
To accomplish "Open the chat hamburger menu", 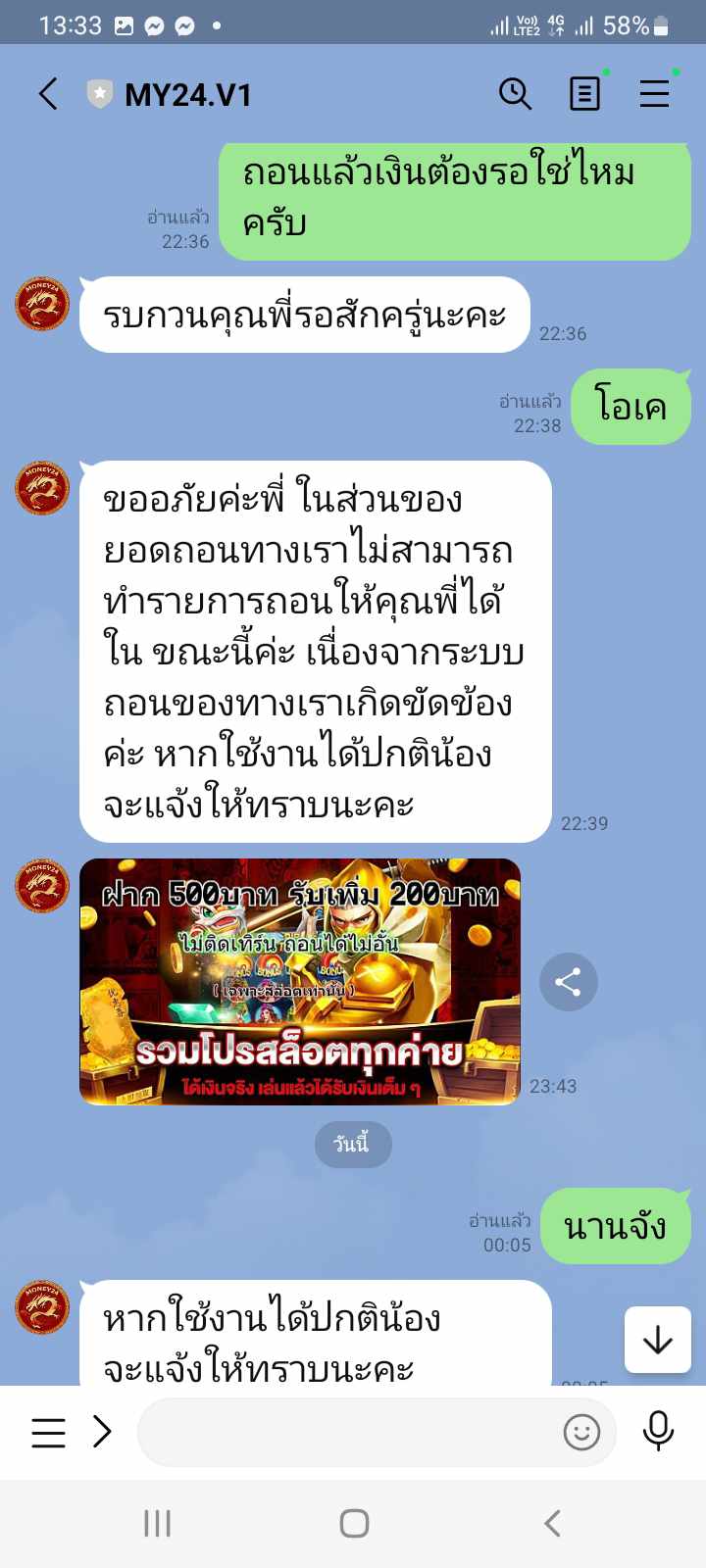I will (654, 94).
